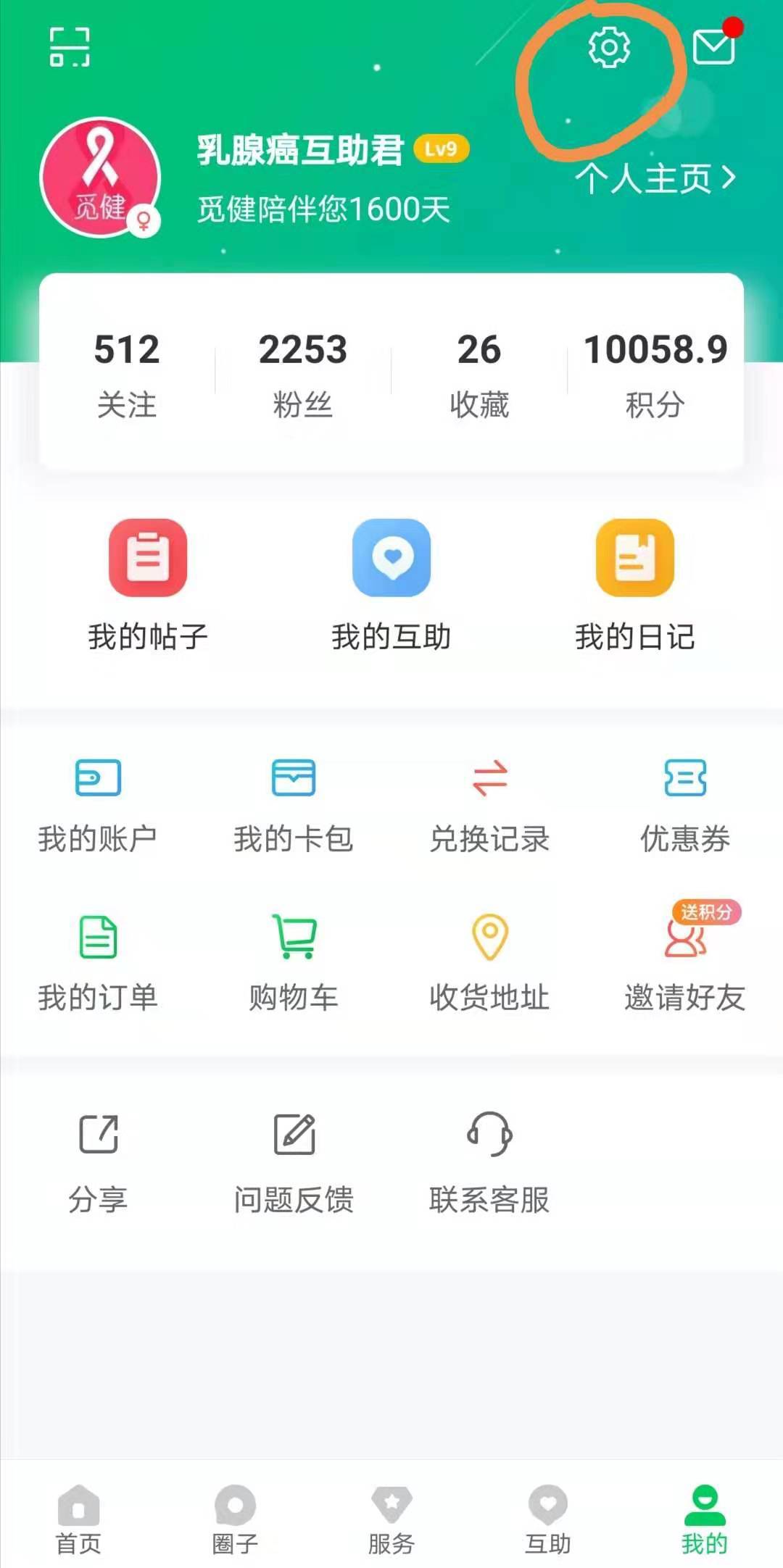View 兑换记录 redemption records
The width and height of the screenshot is (783, 1568).
pyautogui.click(x=489, y=806)
